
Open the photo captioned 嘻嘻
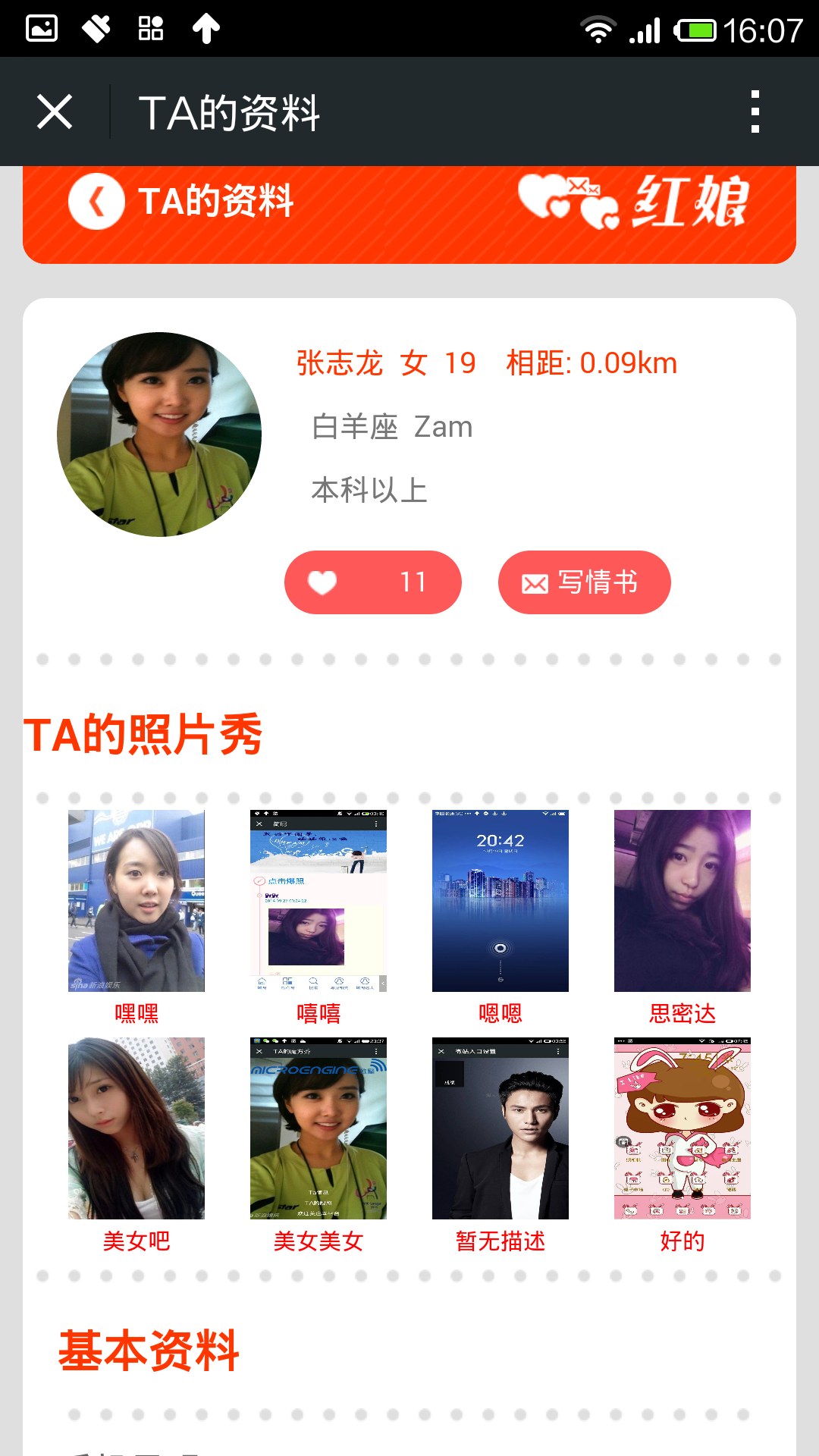pos(318,901)
